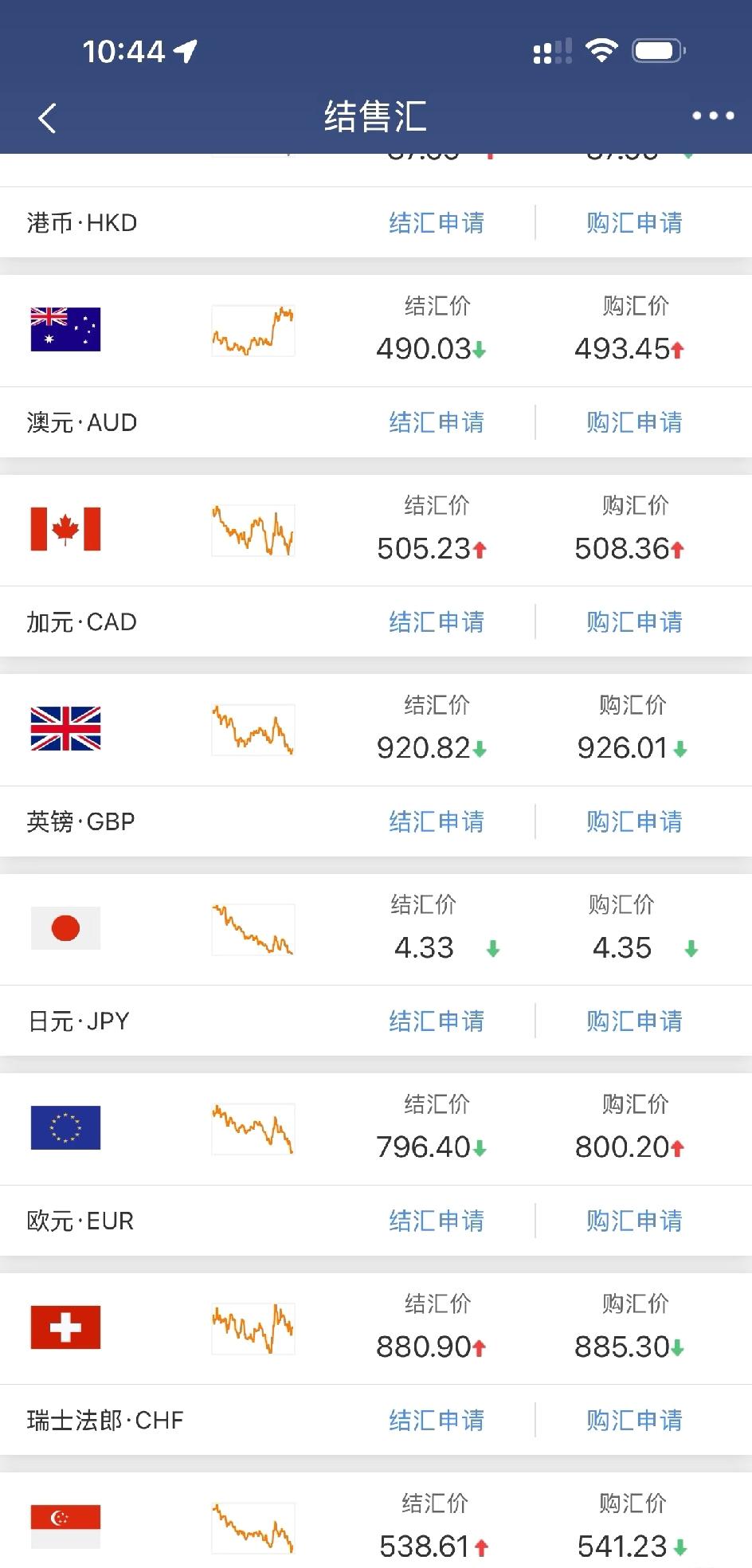Image resolution: width=752 pixels, height=1568 pixels.
Task: Open 结汇申请 for 港币·HKD
Action: click(x=436, y=223)
